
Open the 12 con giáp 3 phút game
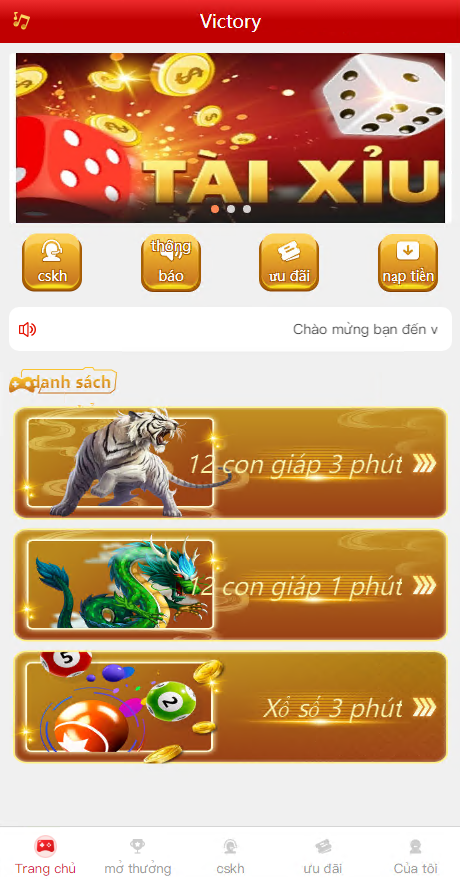(230, 463)
